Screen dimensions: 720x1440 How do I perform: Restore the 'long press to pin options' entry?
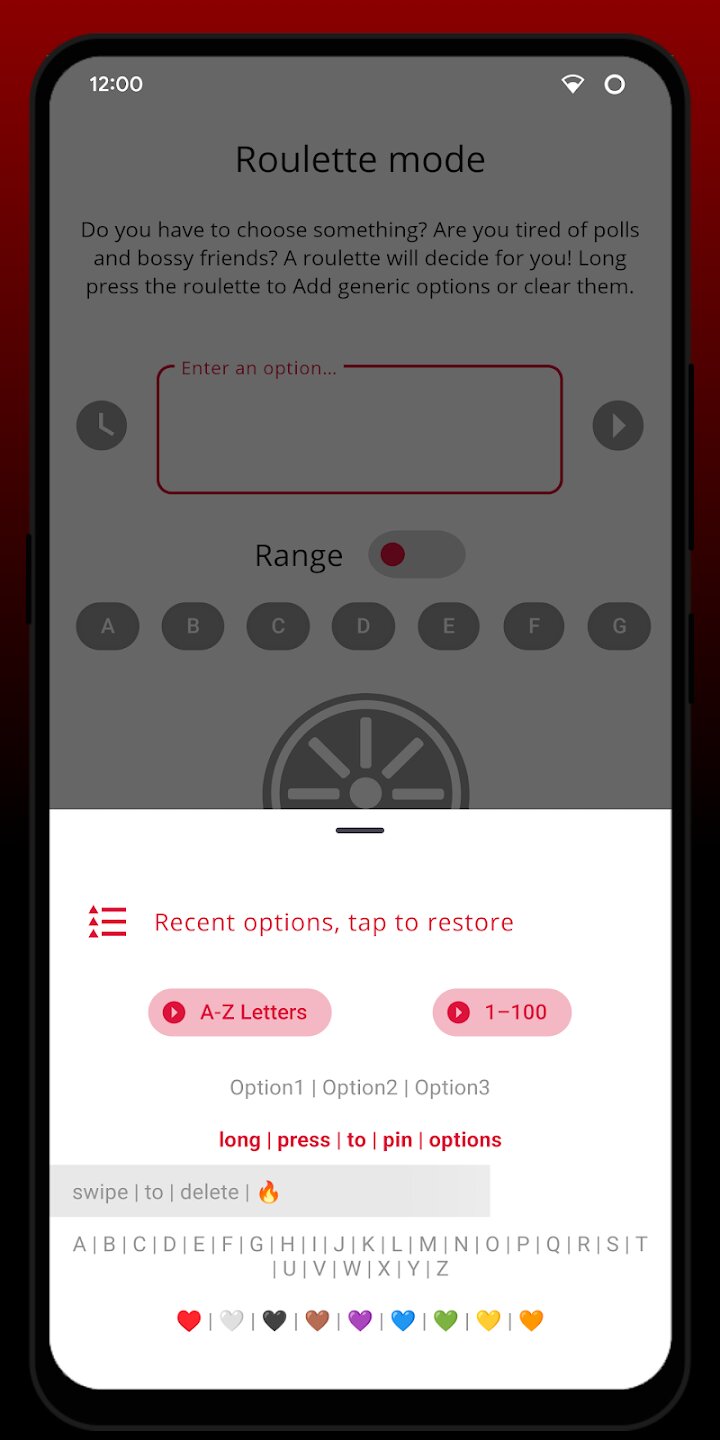(x=360, y=1140)
